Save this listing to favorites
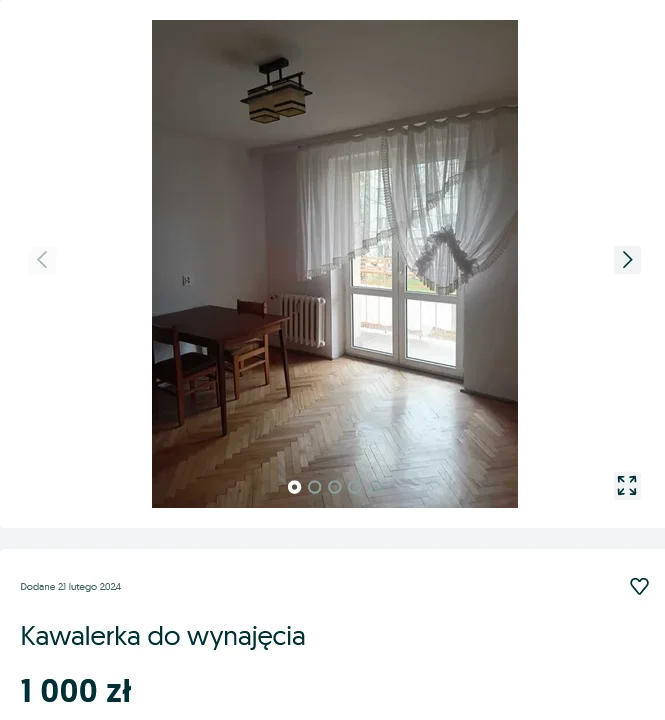This screenshot has height=720, width=665. pyautogui.click(x=639, y=587)
